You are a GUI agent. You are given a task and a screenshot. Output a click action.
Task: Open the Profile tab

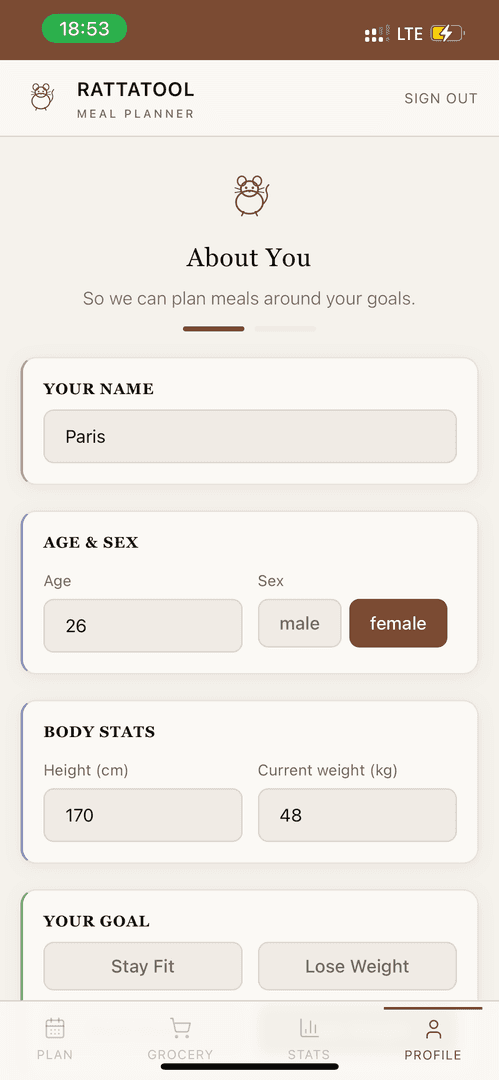coord(433,1039)
